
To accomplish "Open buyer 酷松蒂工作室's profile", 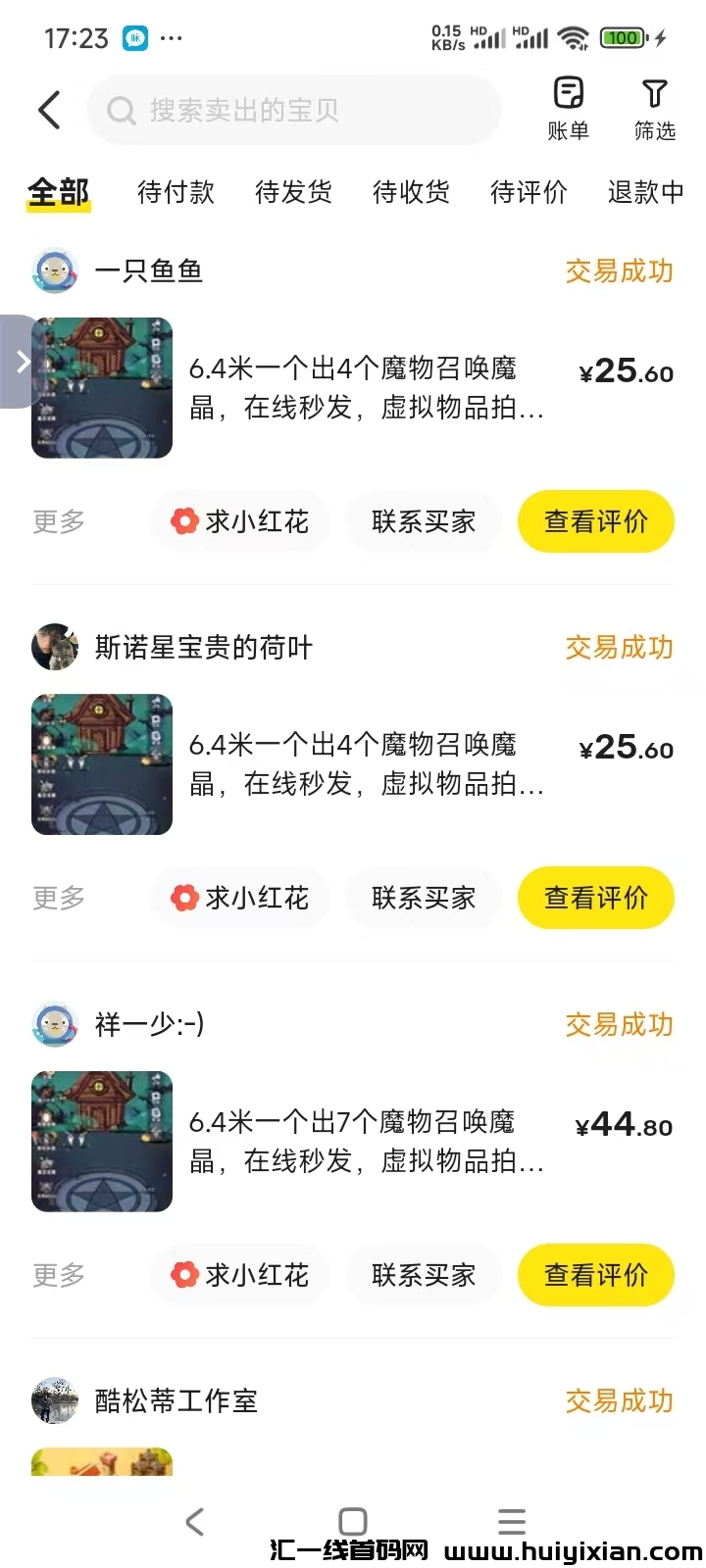I will point(55,1401).
